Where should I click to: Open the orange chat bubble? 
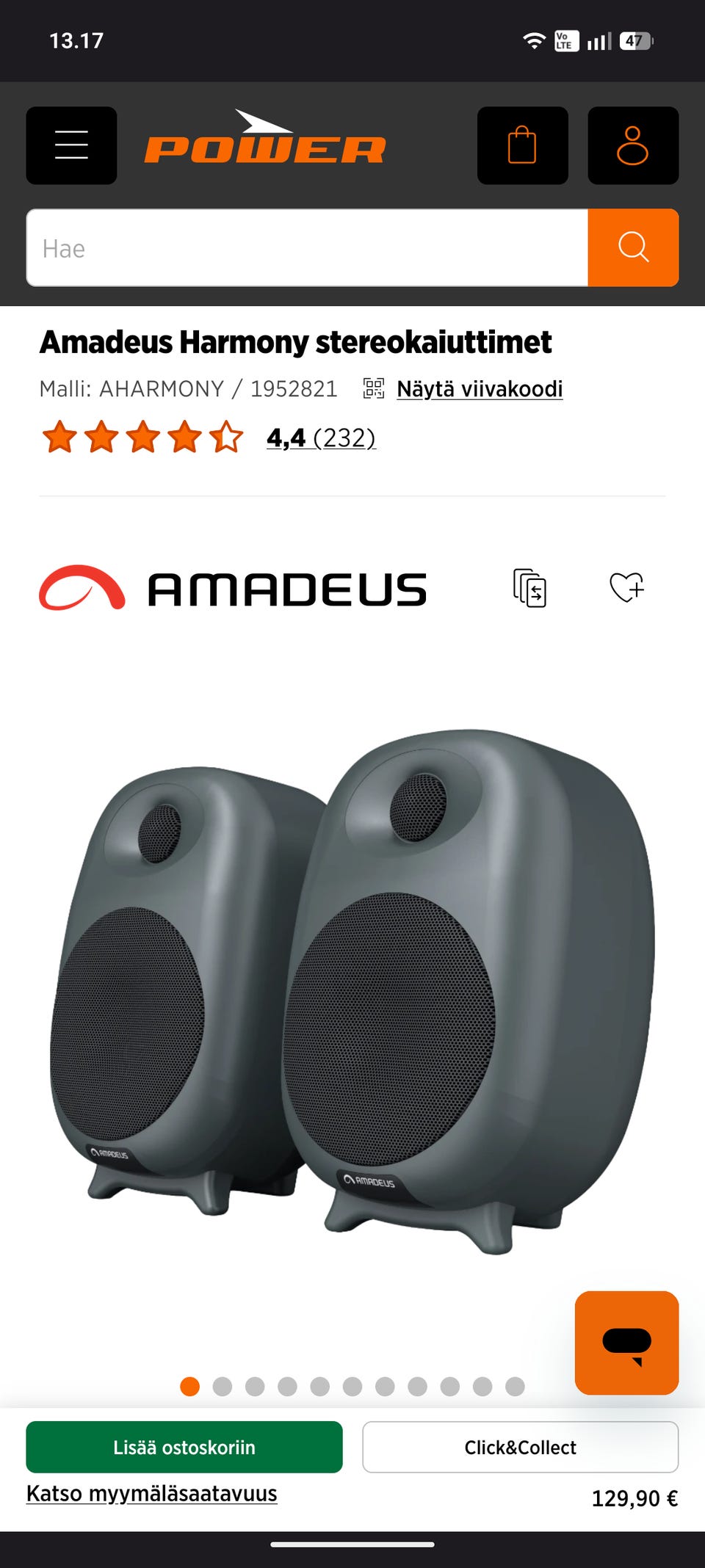[x=626, y=1343]
